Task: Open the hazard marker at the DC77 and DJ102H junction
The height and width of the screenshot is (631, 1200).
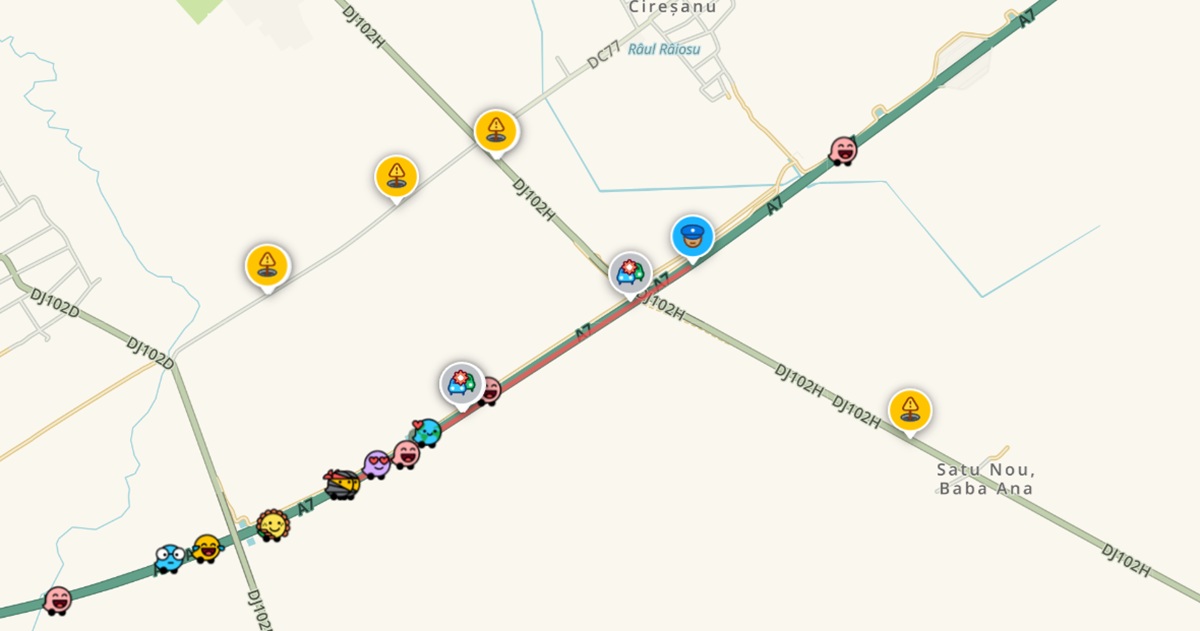Action: click(496, 131)
